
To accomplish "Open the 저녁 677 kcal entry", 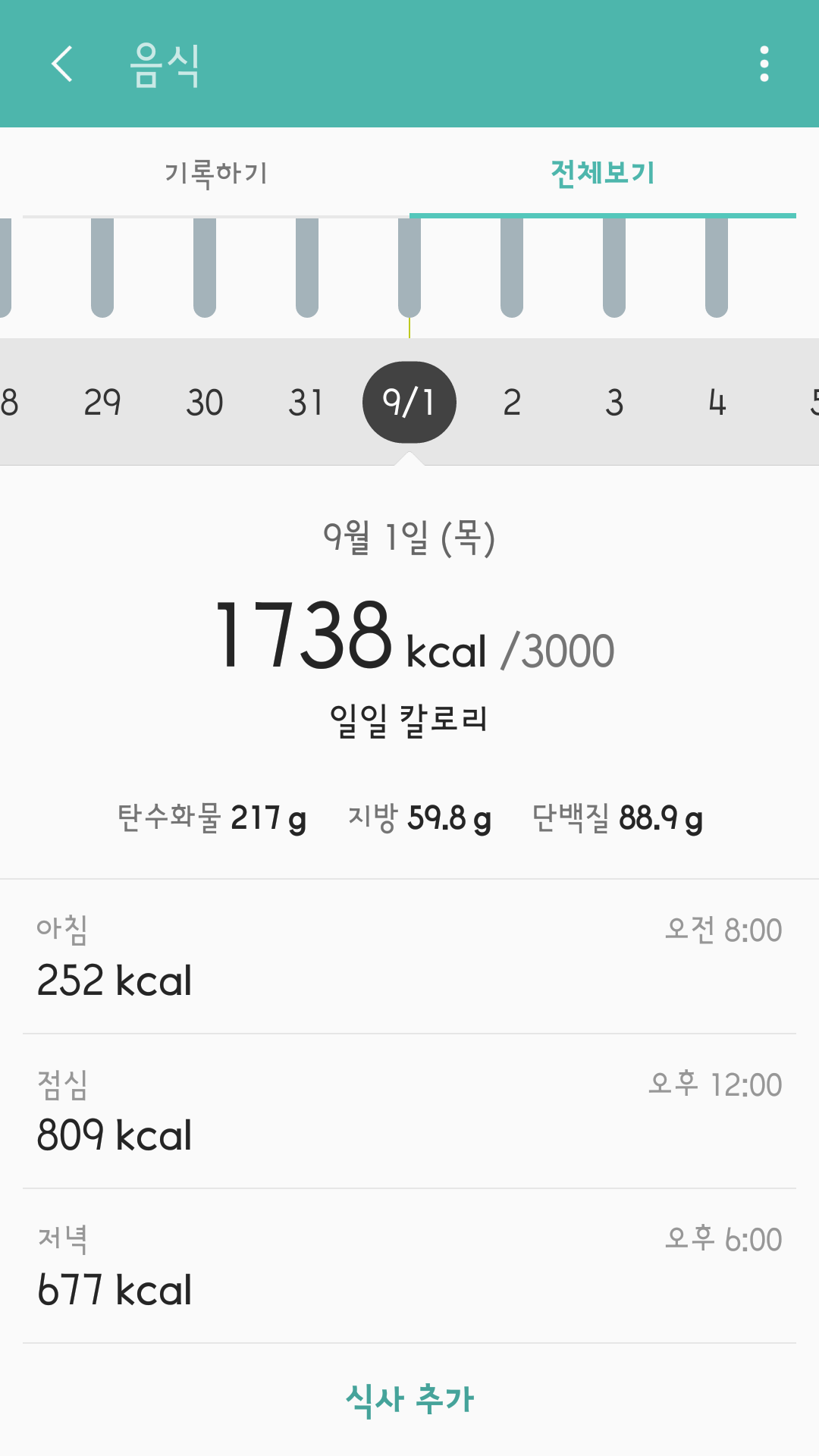I will 409,1266.
